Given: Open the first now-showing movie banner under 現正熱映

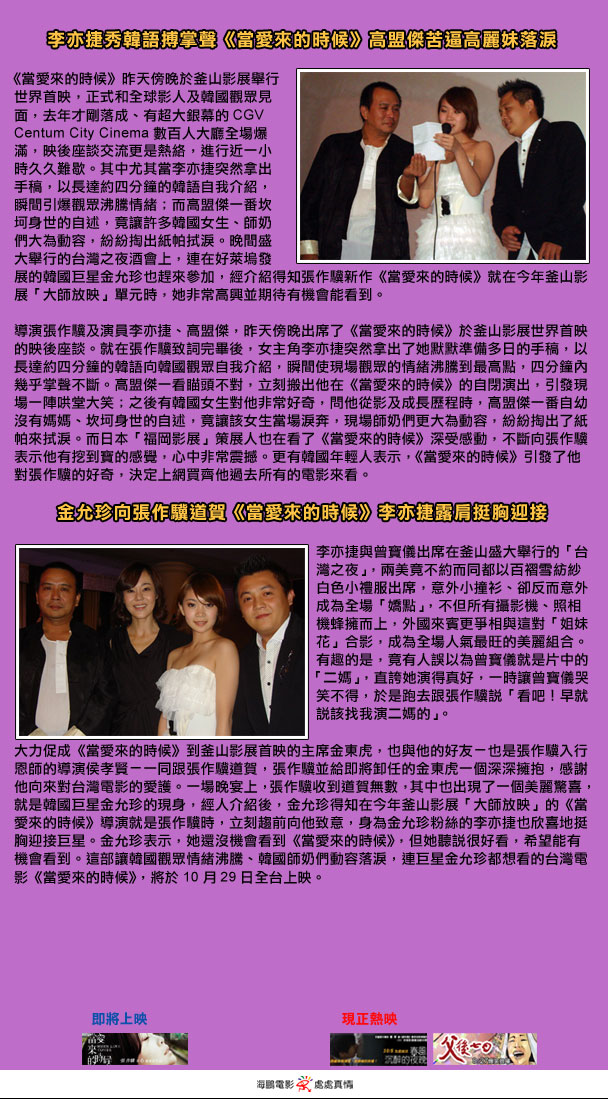Looking at the screenshot, I should (378, 1048).
